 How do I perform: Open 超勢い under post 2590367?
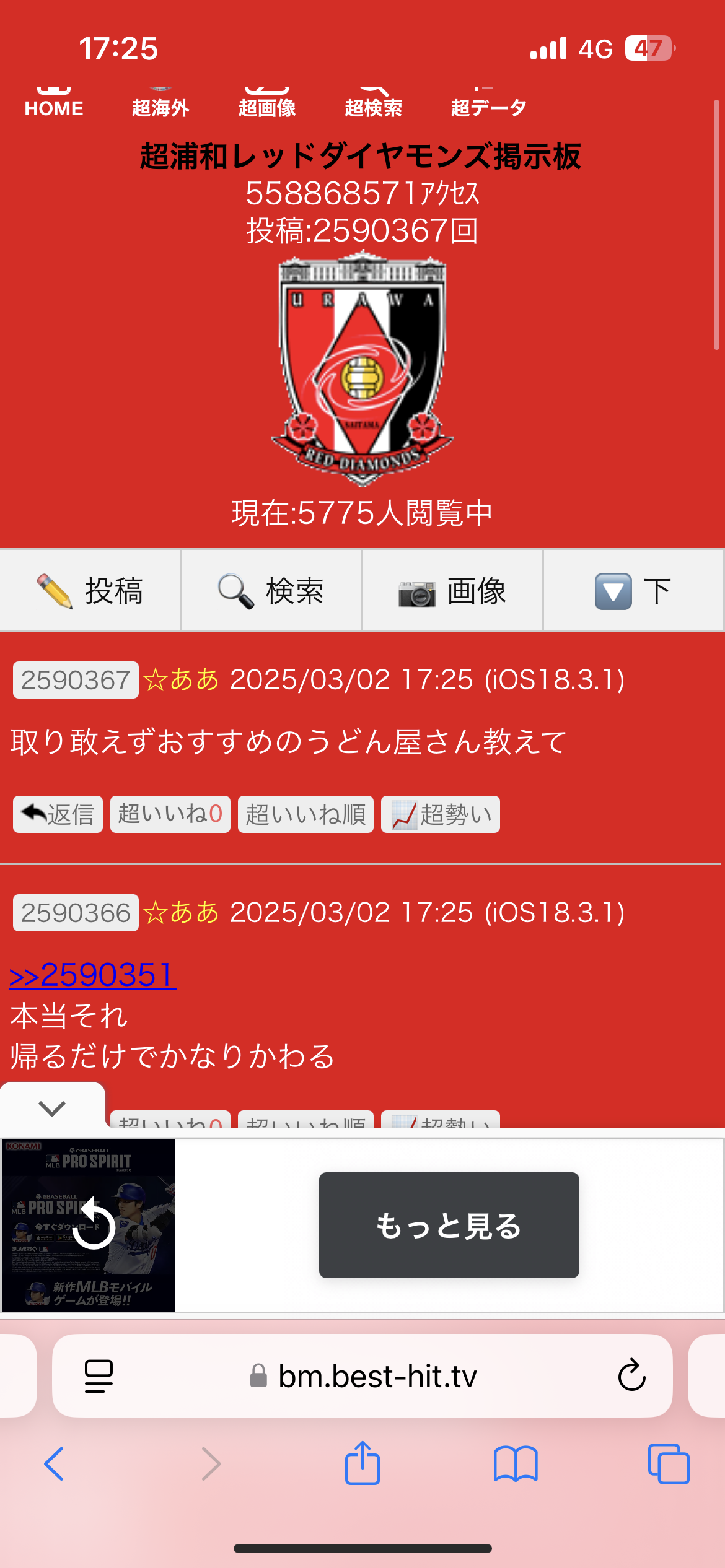pyautogui.click(x=440, y=814)
